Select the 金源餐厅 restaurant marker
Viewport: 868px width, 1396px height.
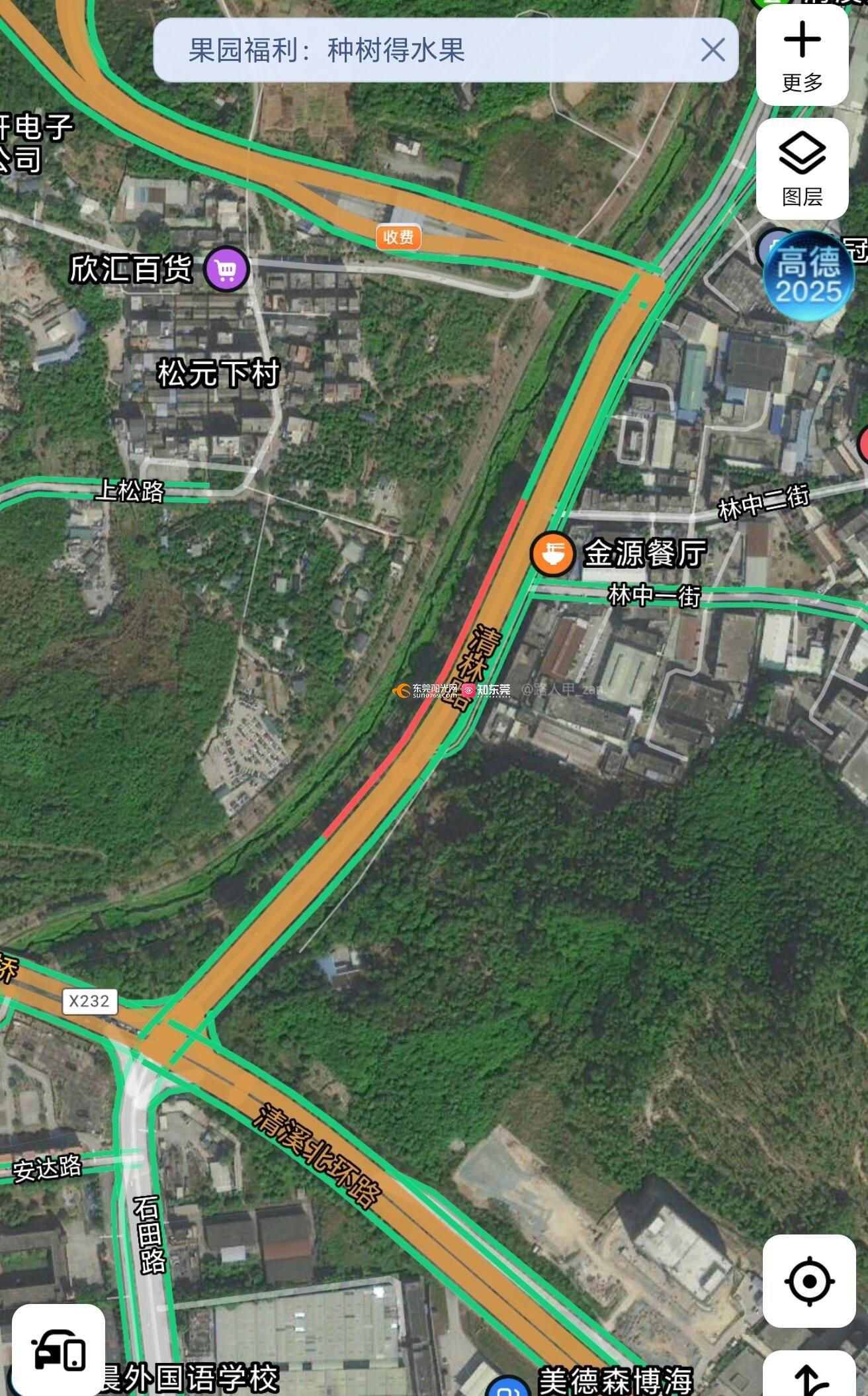(x=552, y=553)
